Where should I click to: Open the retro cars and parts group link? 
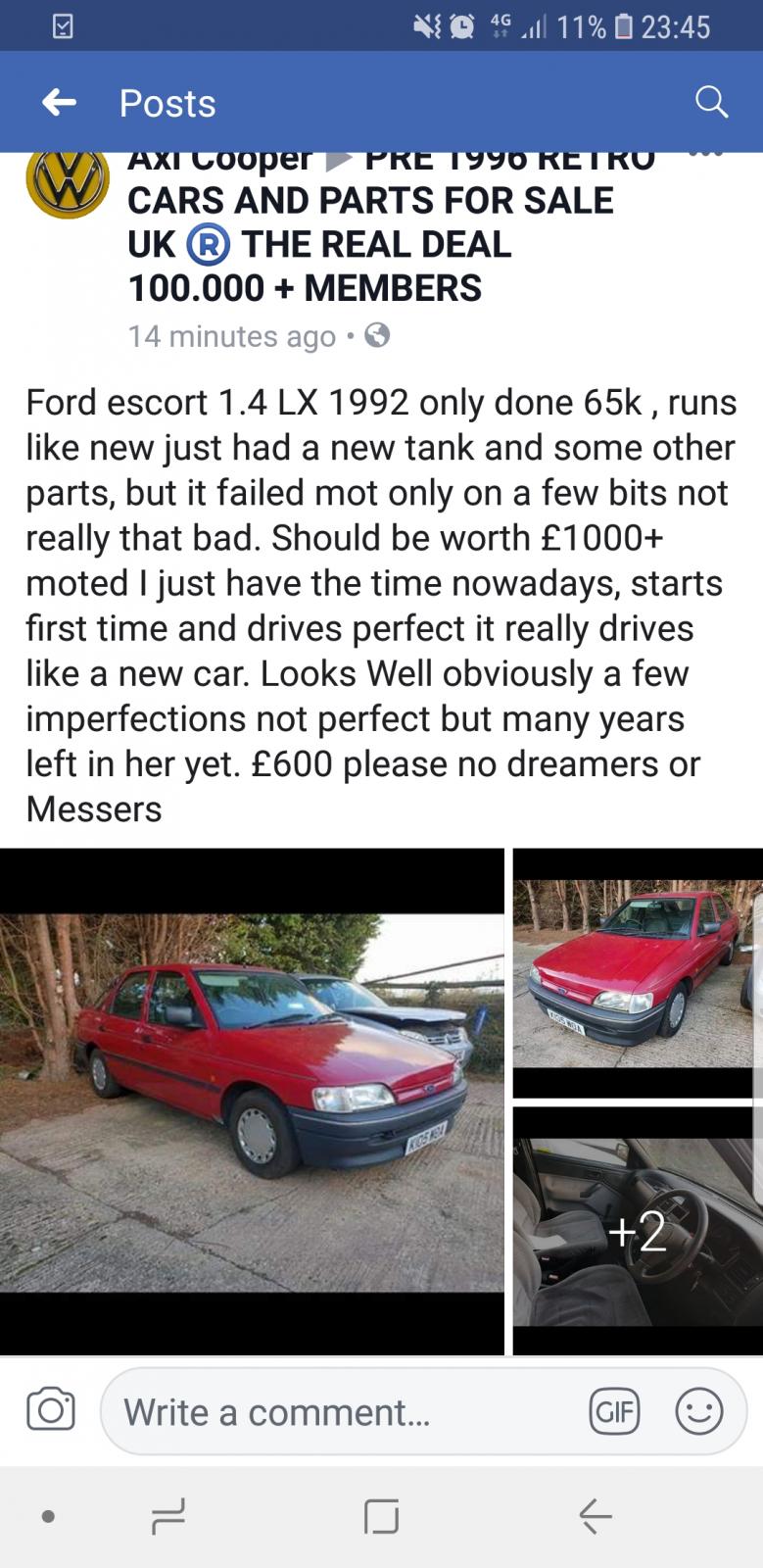click(x=392, y=222)
